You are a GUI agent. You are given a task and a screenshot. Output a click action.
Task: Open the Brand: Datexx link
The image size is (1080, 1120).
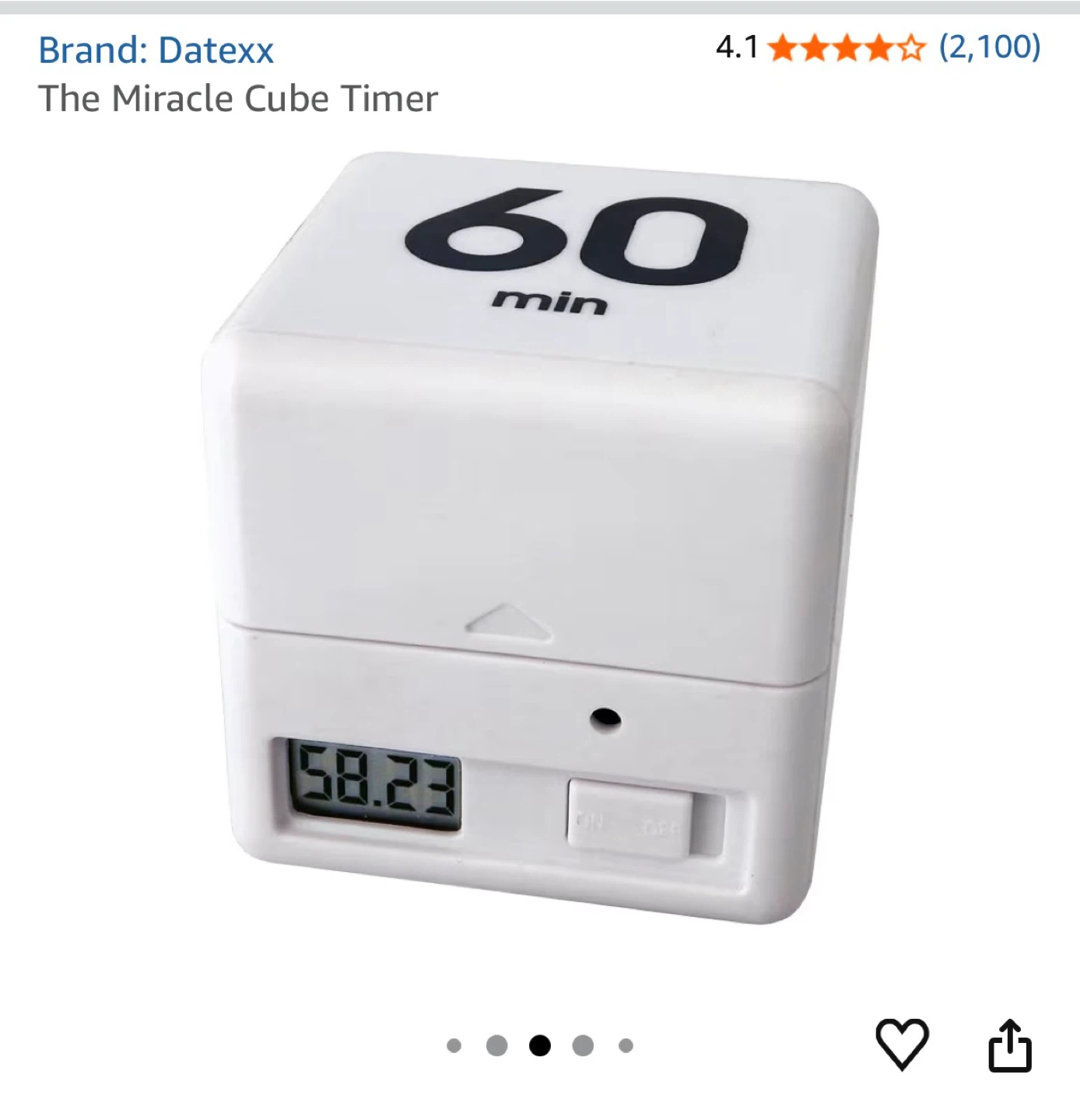[156, 51]
